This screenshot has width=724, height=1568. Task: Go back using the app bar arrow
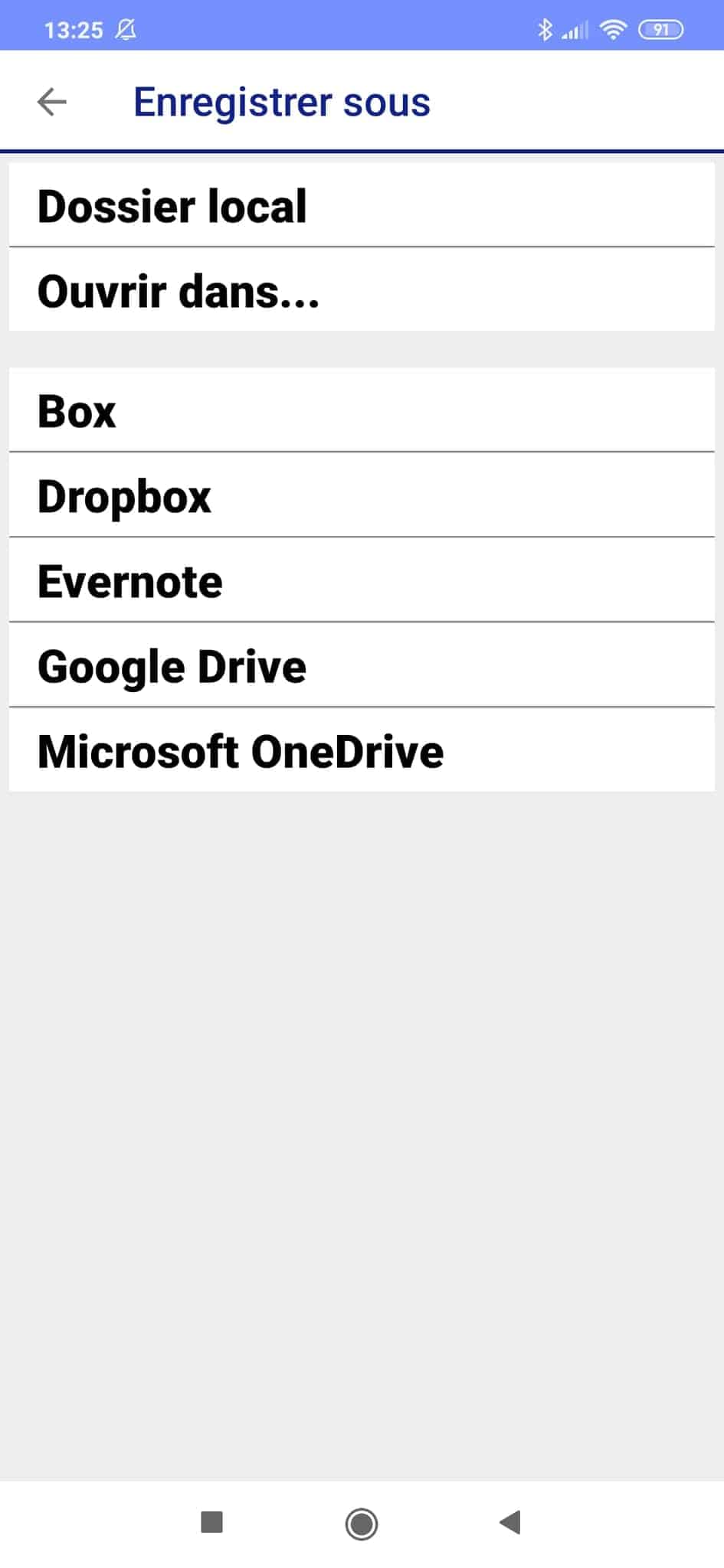pyautogui.click(x=52, y=102)
